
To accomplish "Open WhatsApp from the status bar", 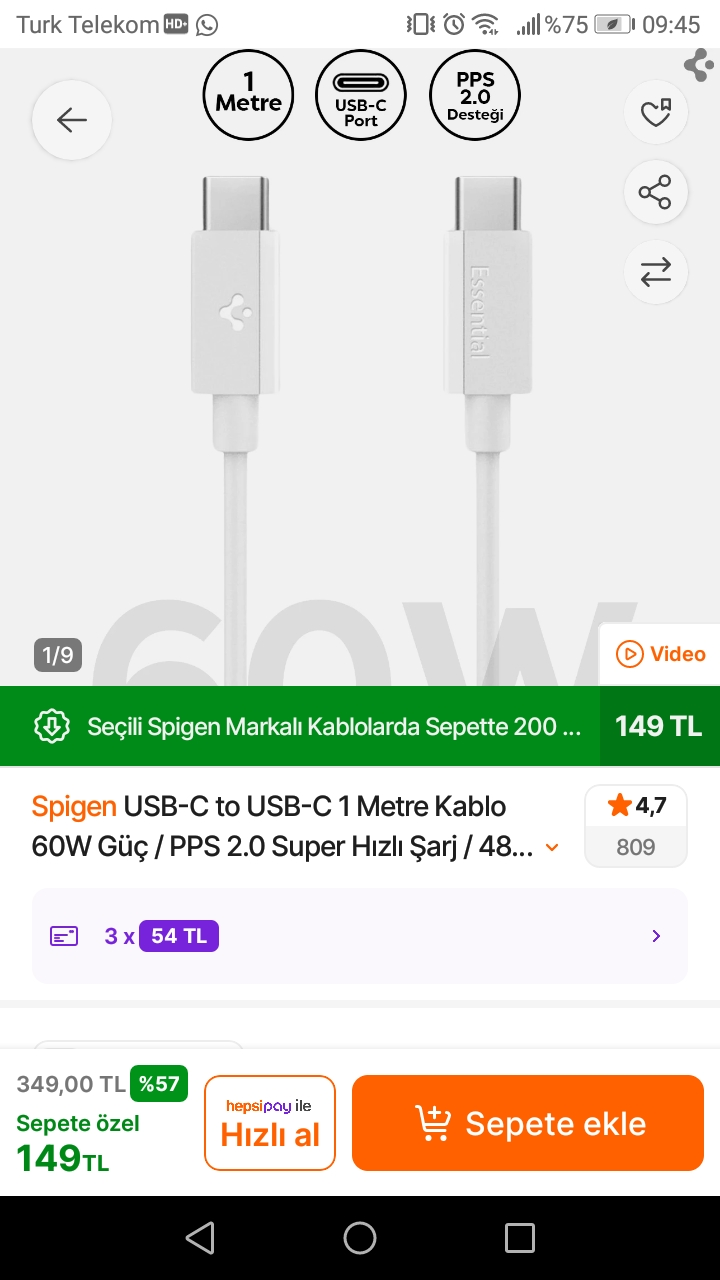I will pos(207,24).
